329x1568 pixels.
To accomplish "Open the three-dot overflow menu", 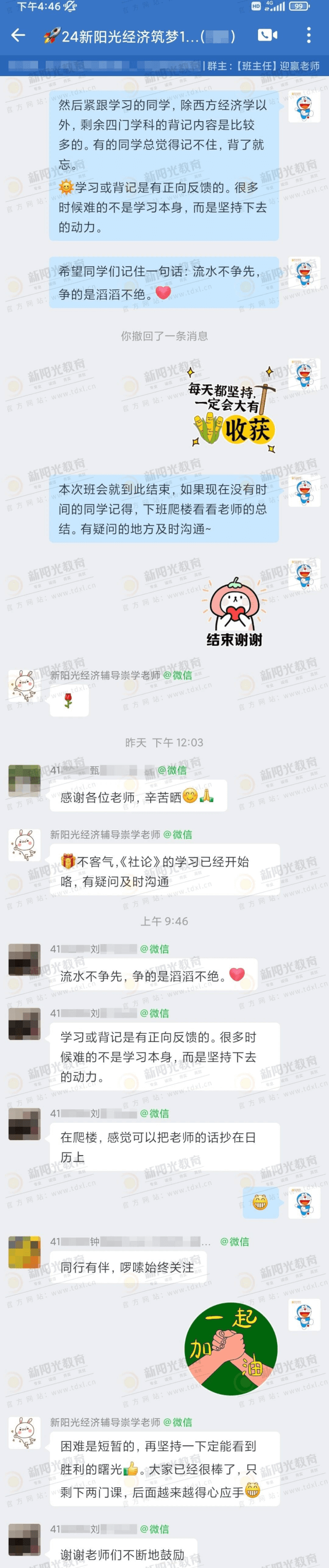I will 309,35.
